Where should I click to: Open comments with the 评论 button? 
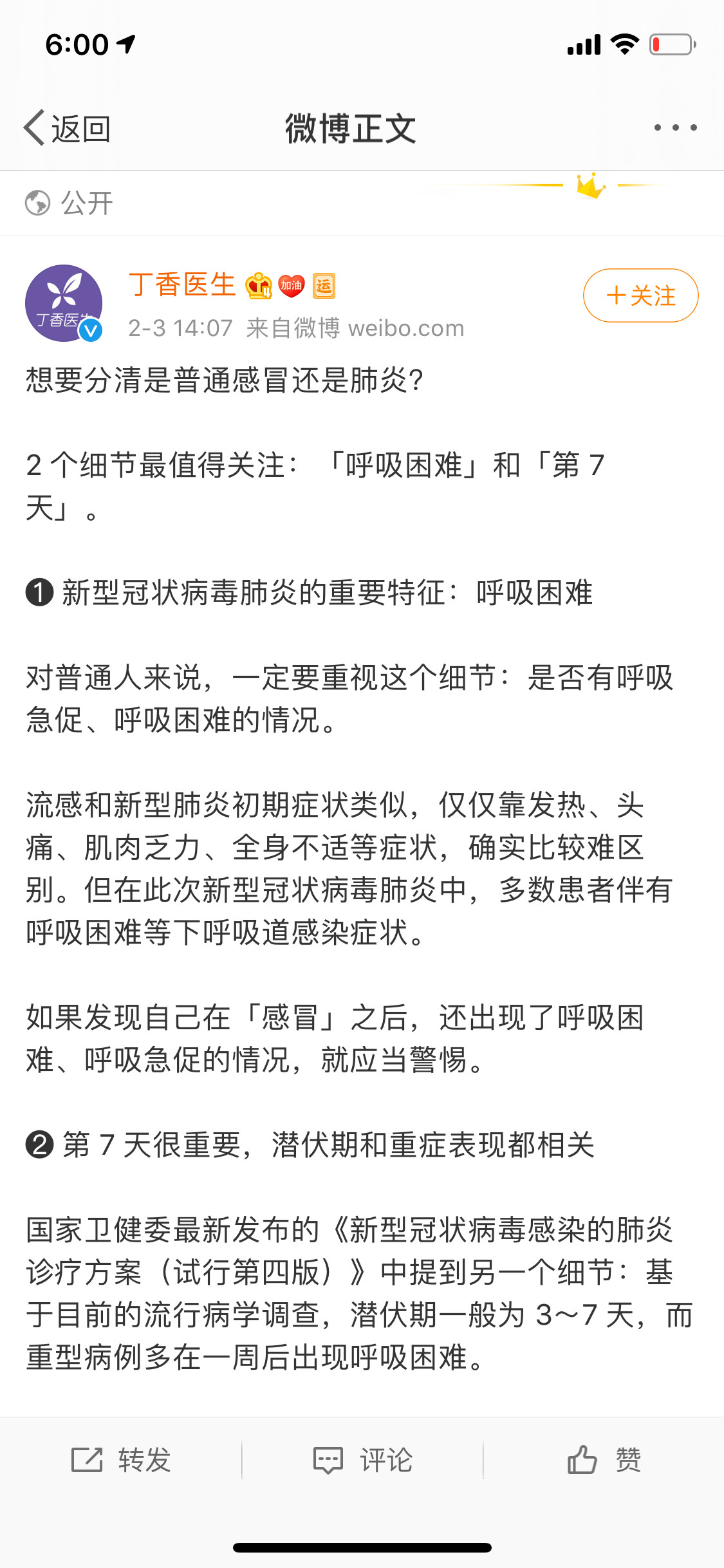[x=362, y=1459]
